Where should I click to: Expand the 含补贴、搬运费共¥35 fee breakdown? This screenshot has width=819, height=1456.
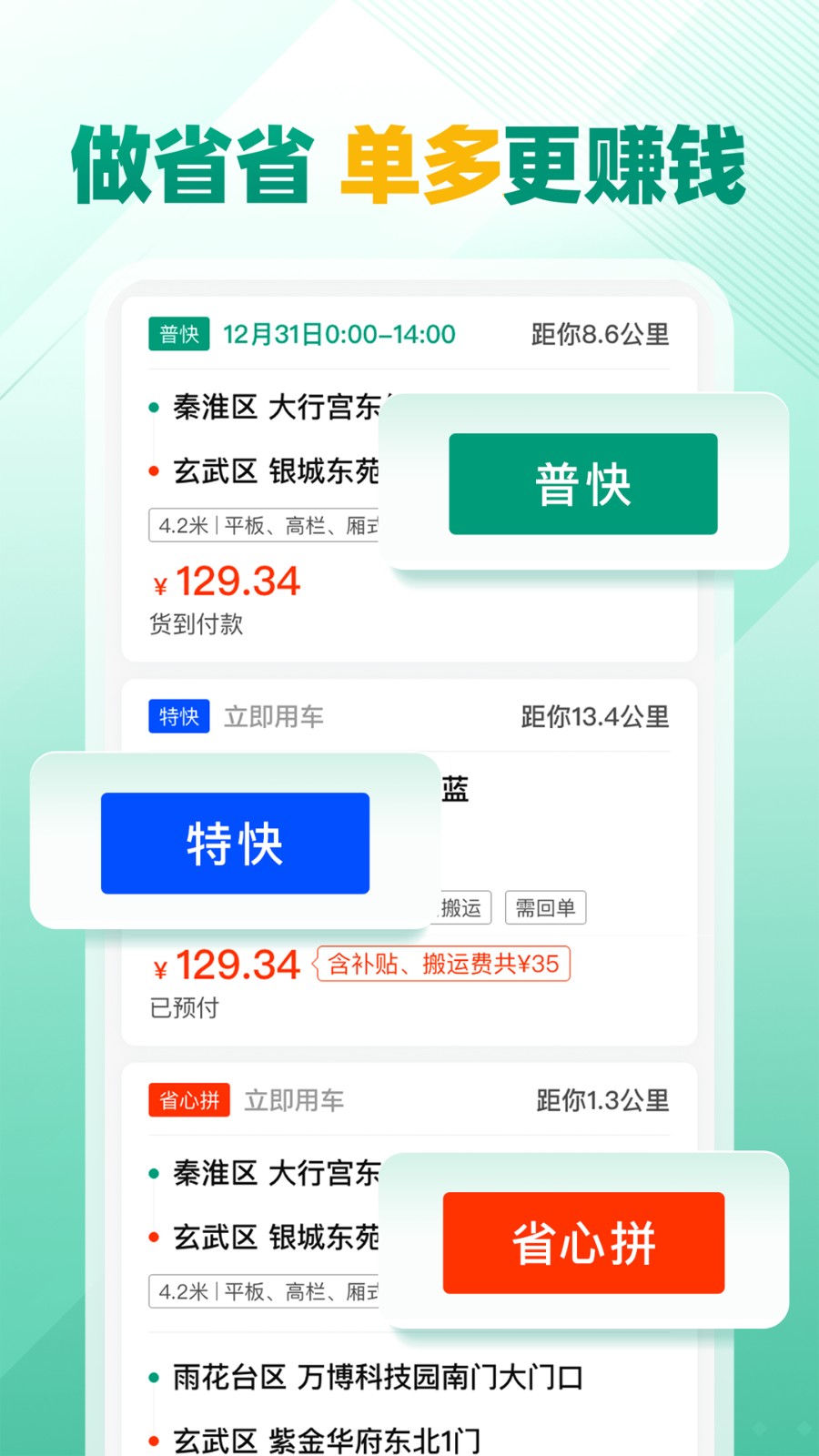coord(443,965)
